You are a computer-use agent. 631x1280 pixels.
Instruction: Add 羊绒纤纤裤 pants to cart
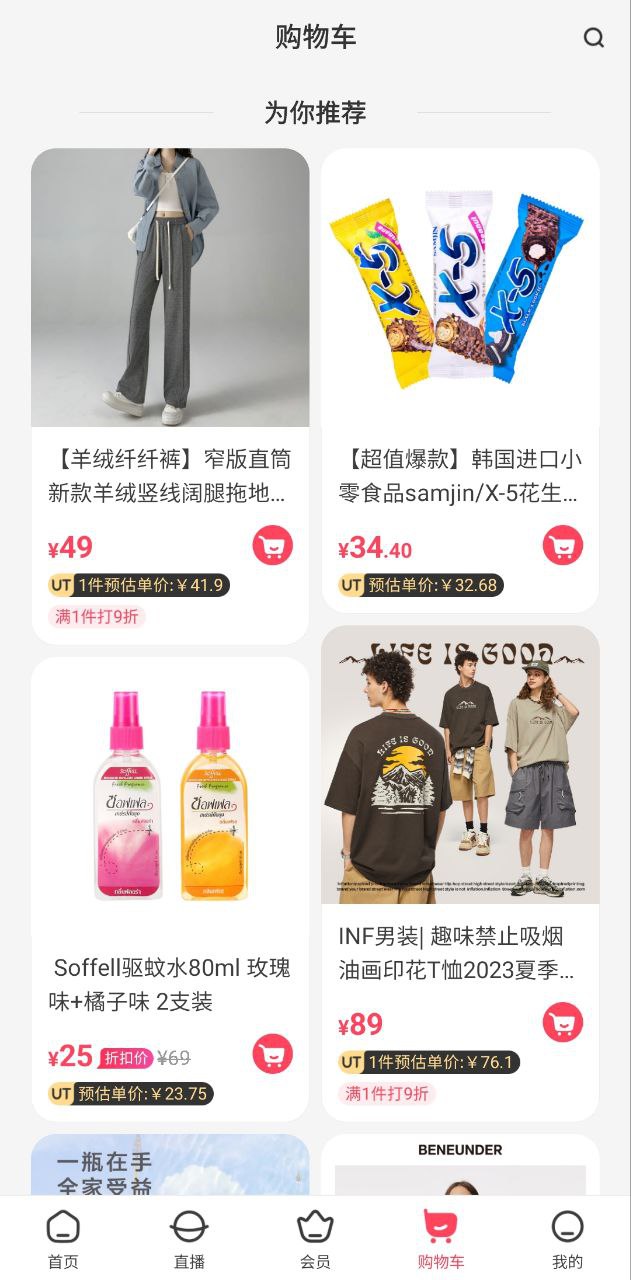(x=272, y=546)
